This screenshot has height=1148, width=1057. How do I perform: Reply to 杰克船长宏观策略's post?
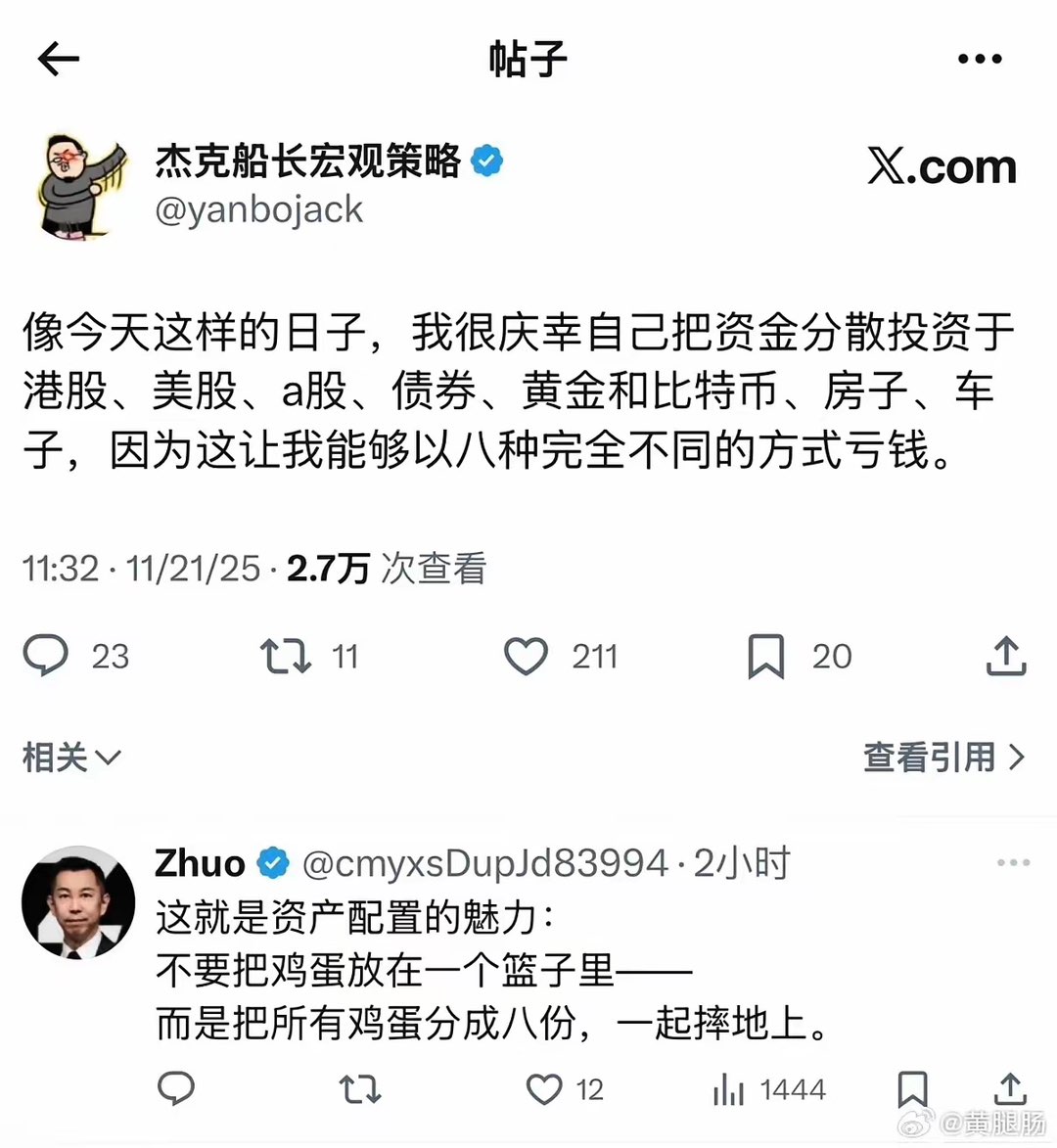point(46,656)
